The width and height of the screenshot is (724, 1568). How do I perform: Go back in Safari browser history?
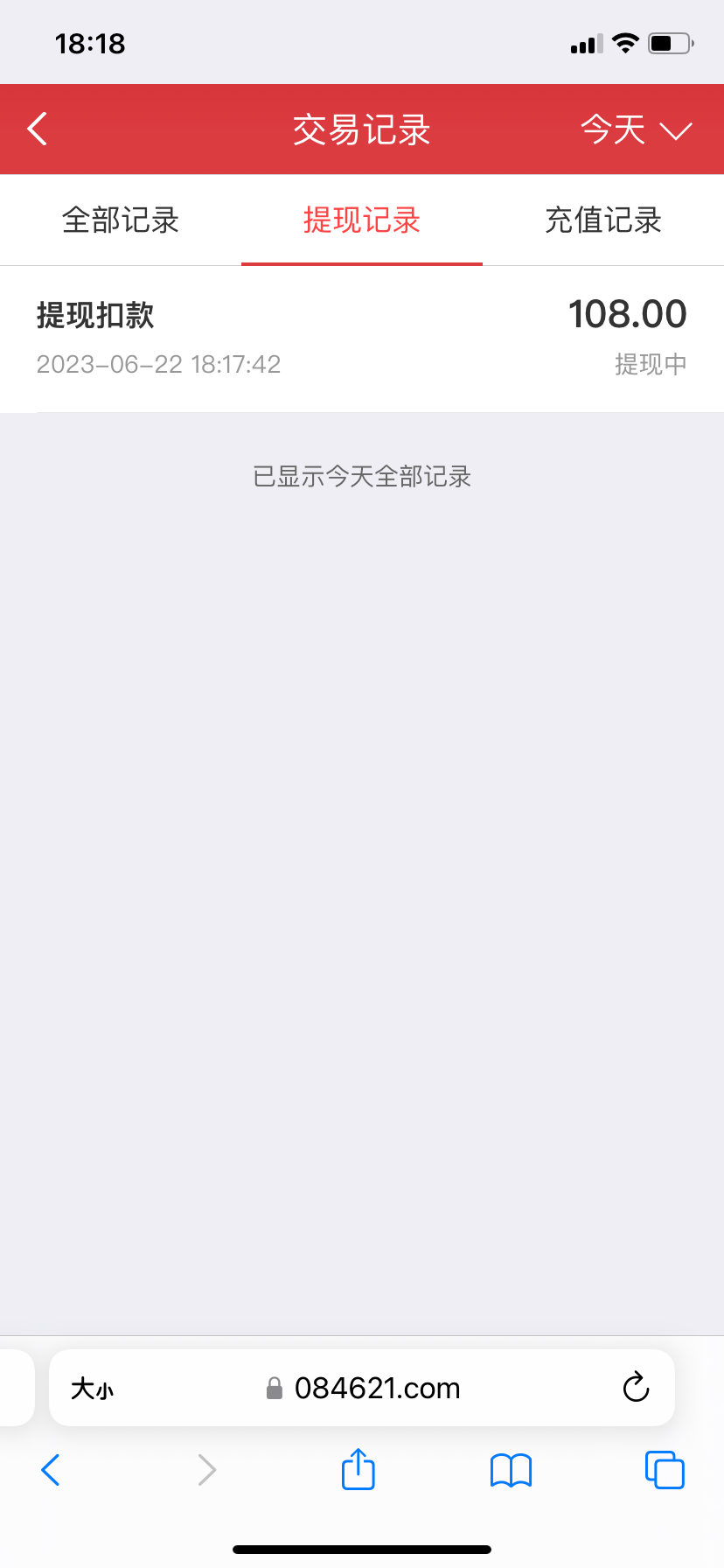51,1470
